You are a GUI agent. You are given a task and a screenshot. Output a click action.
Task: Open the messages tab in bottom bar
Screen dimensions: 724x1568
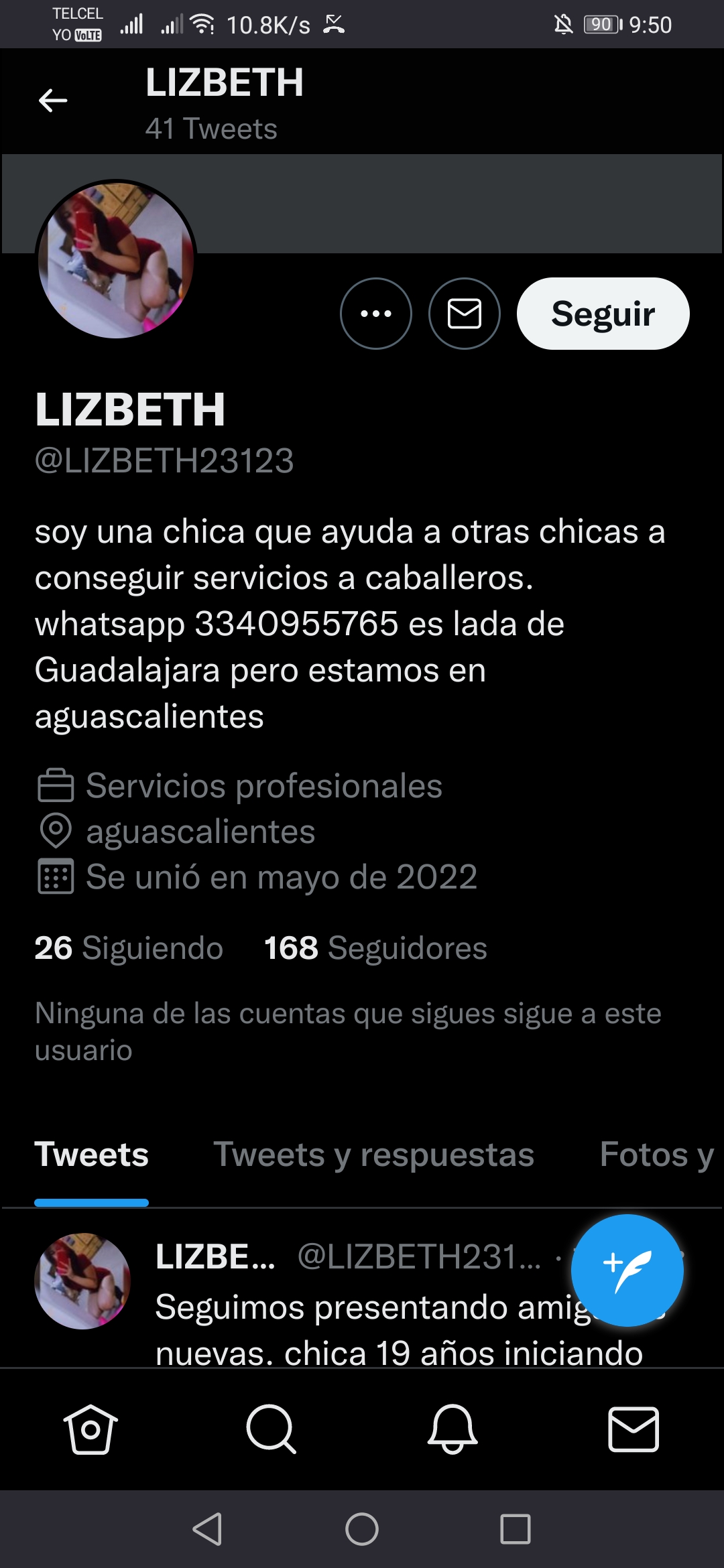[x=633, y=1429]
